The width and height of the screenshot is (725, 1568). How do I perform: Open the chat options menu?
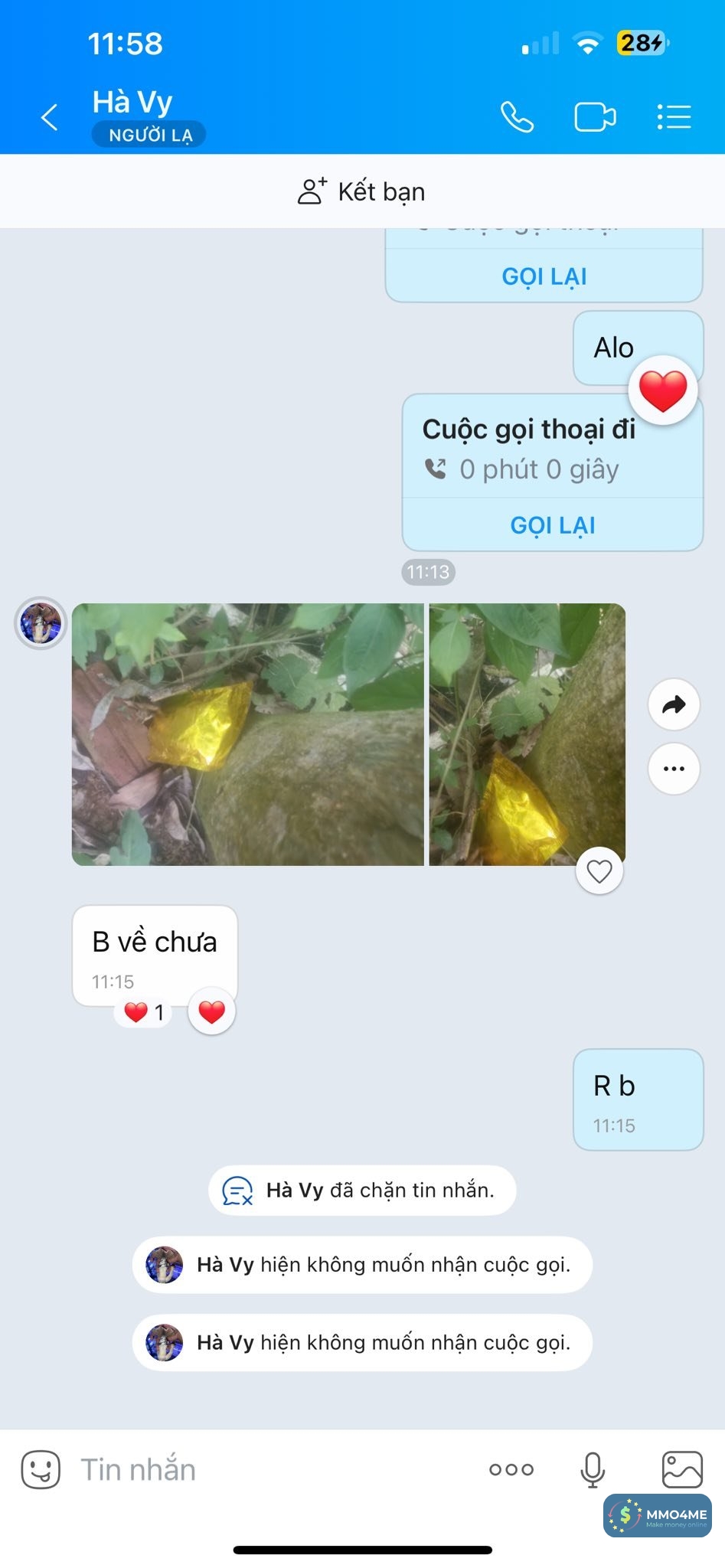(x=674, y=117)
